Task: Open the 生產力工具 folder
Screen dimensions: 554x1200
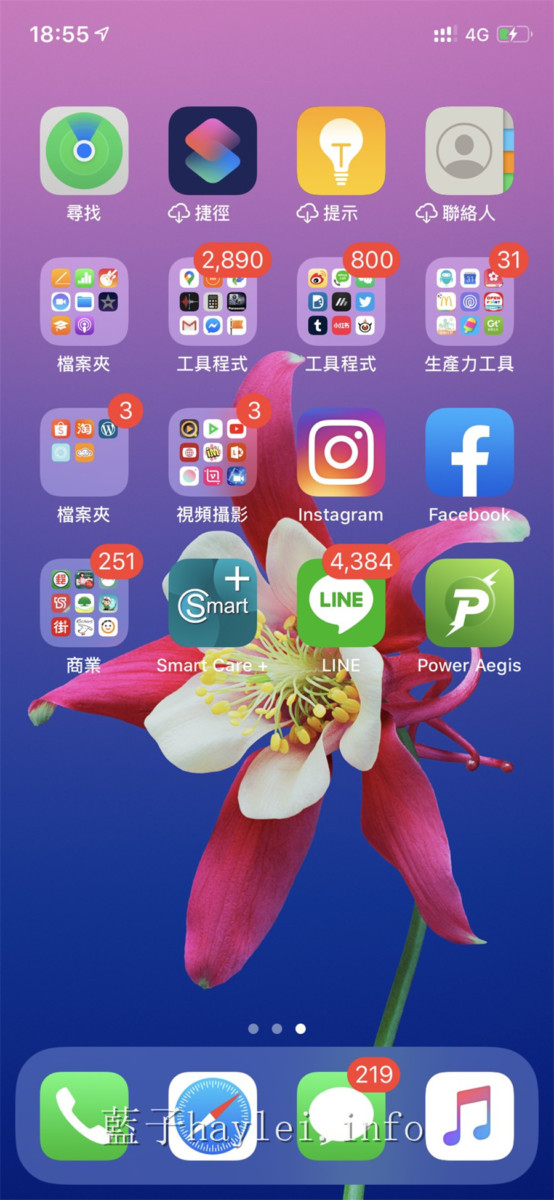Action: click(x=469, y=302)
